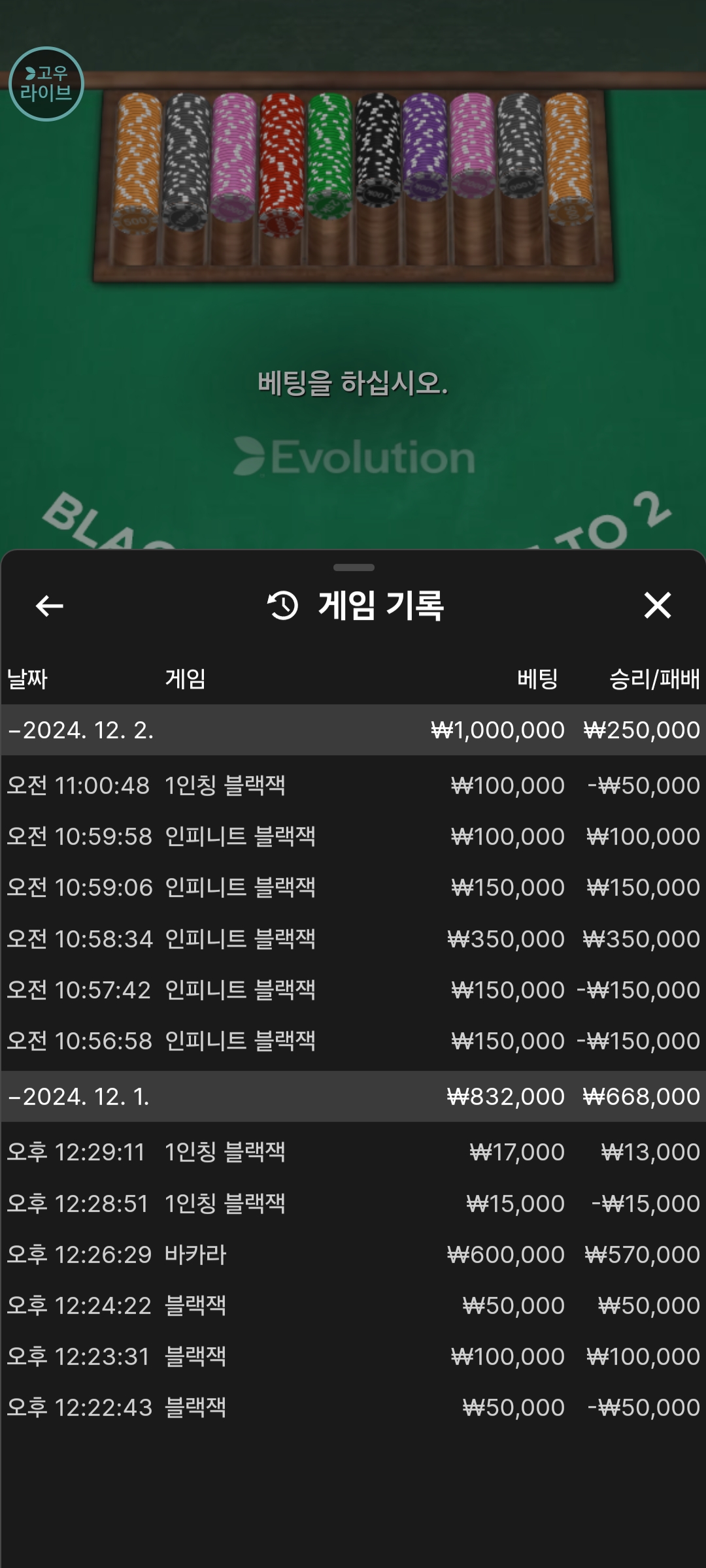Open the 오전 10:57:42 인피니트 블랙잭 record
Screen dimensions: 706x1568
coord(353,989)
